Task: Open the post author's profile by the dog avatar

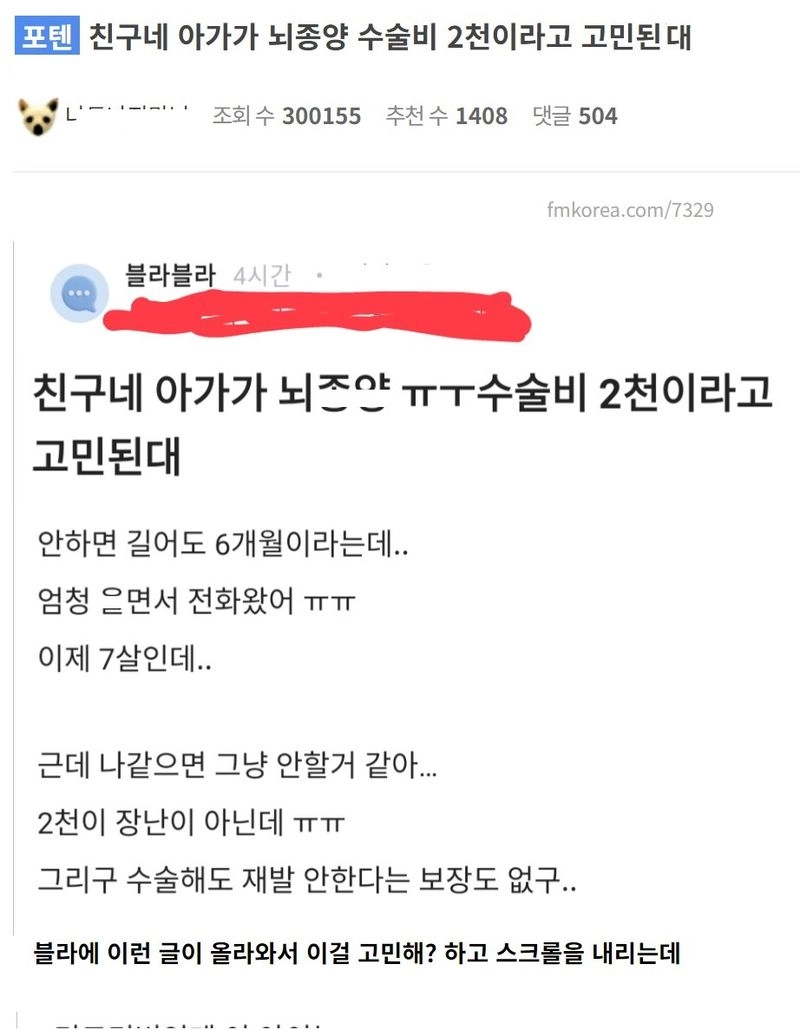Action: coord(40,117)
